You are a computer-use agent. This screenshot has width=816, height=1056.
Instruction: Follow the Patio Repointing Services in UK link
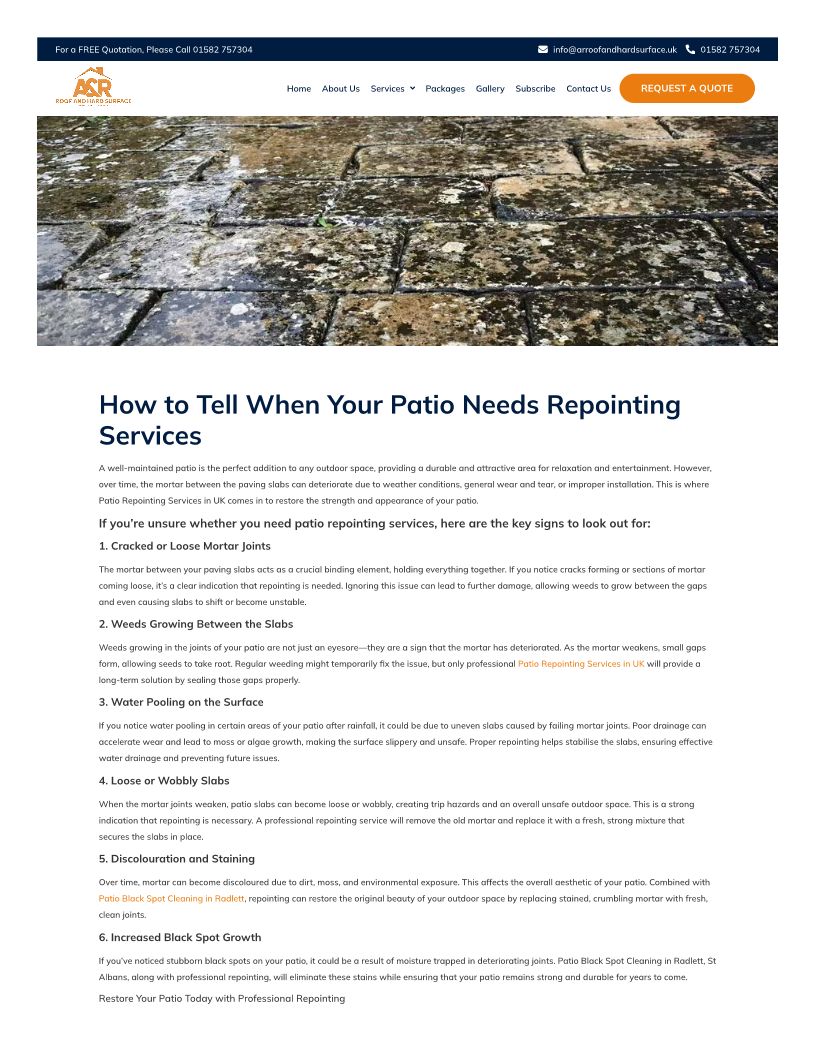click(581, 664)
